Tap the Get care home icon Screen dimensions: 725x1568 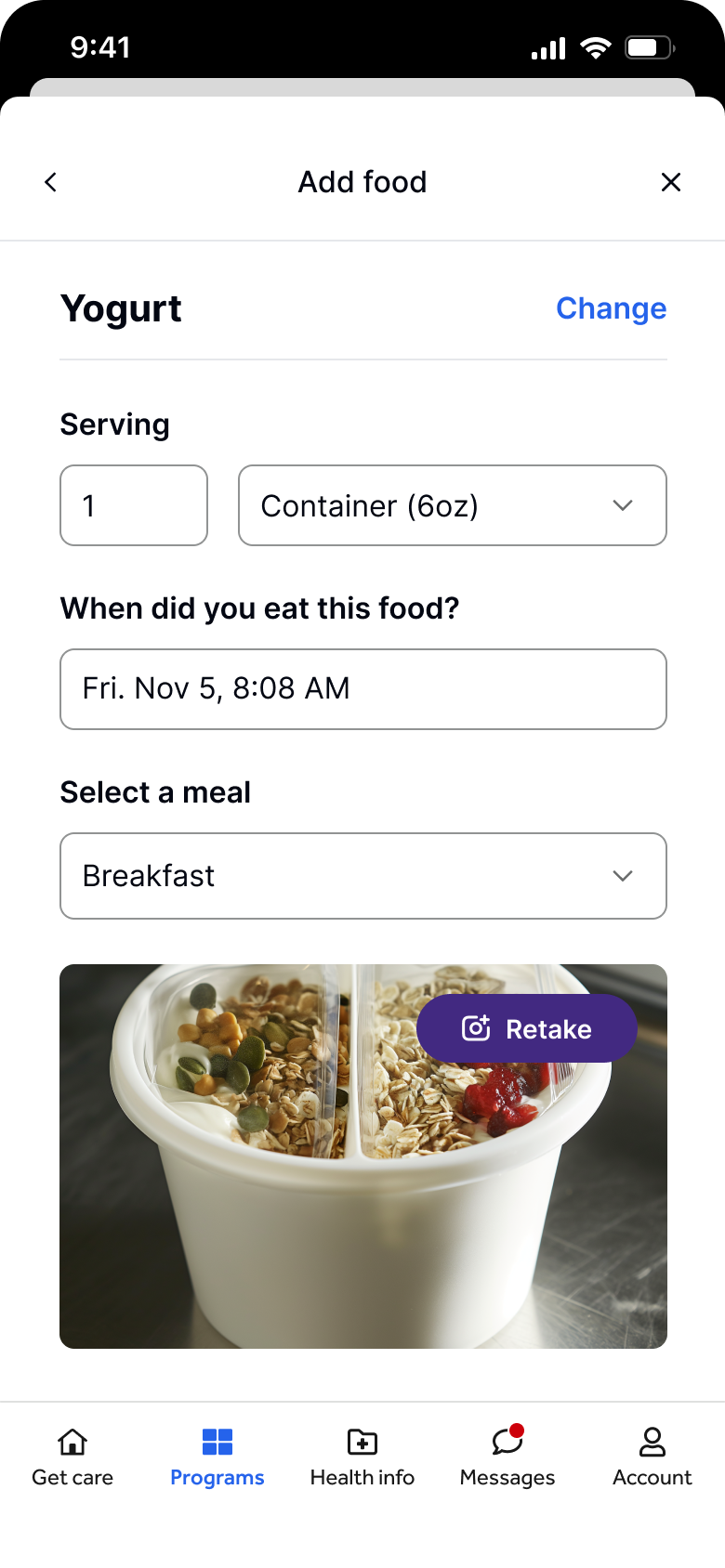72,1443
